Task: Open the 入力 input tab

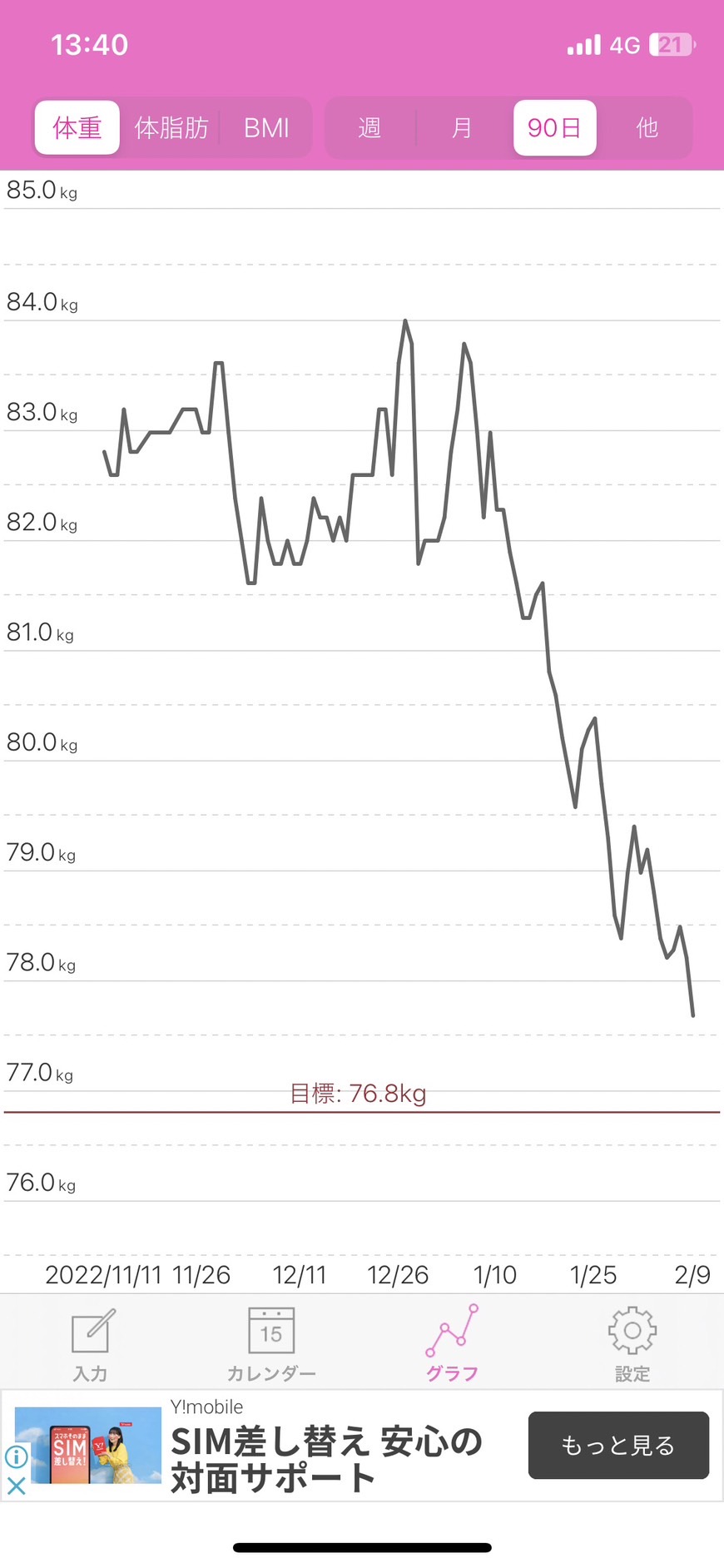Action: click(91, 1344)
